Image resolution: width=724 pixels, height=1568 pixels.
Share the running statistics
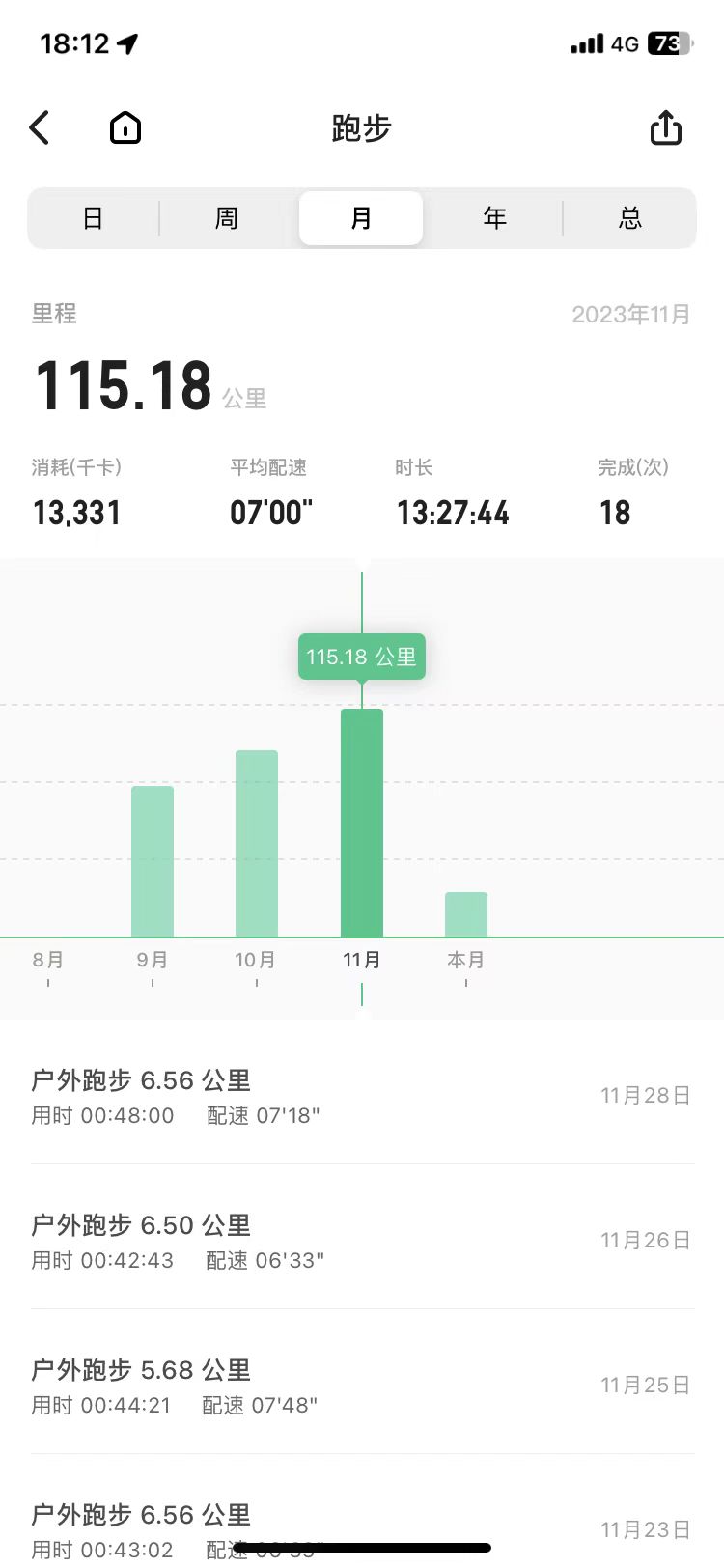pos(665,127)
